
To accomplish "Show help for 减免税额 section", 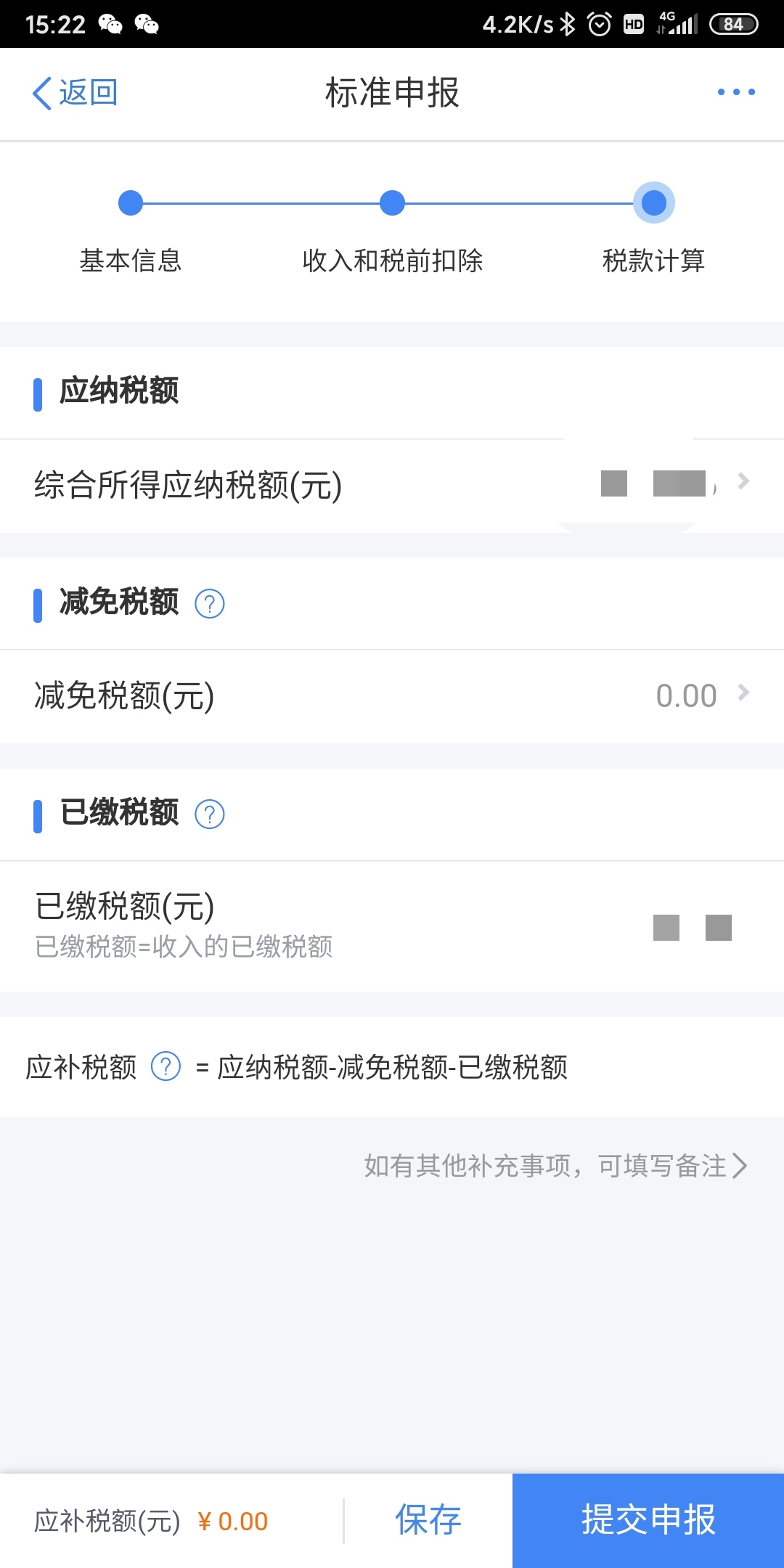I will pyautogui.click(x=210, y=603).
